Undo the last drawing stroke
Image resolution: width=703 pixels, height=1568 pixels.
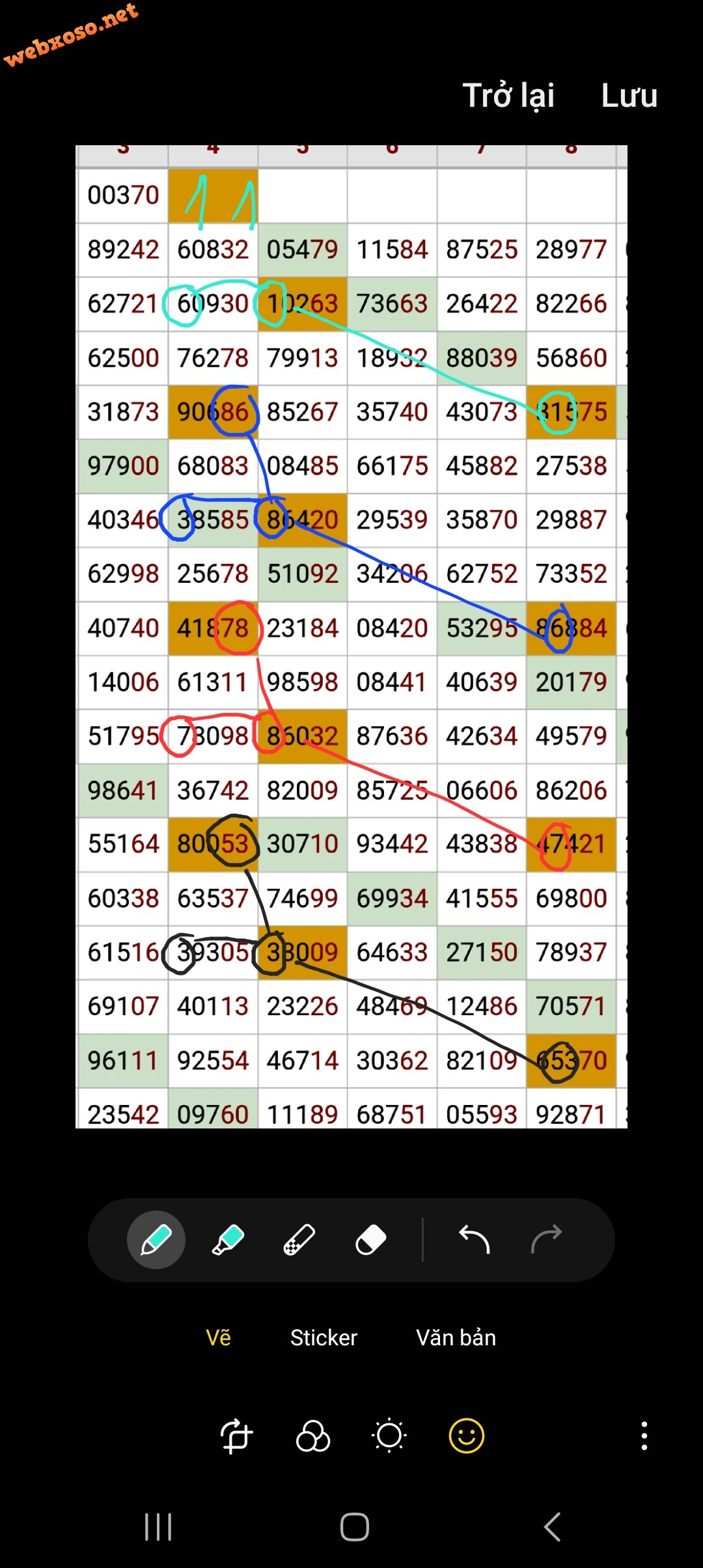coord(475,1240)
